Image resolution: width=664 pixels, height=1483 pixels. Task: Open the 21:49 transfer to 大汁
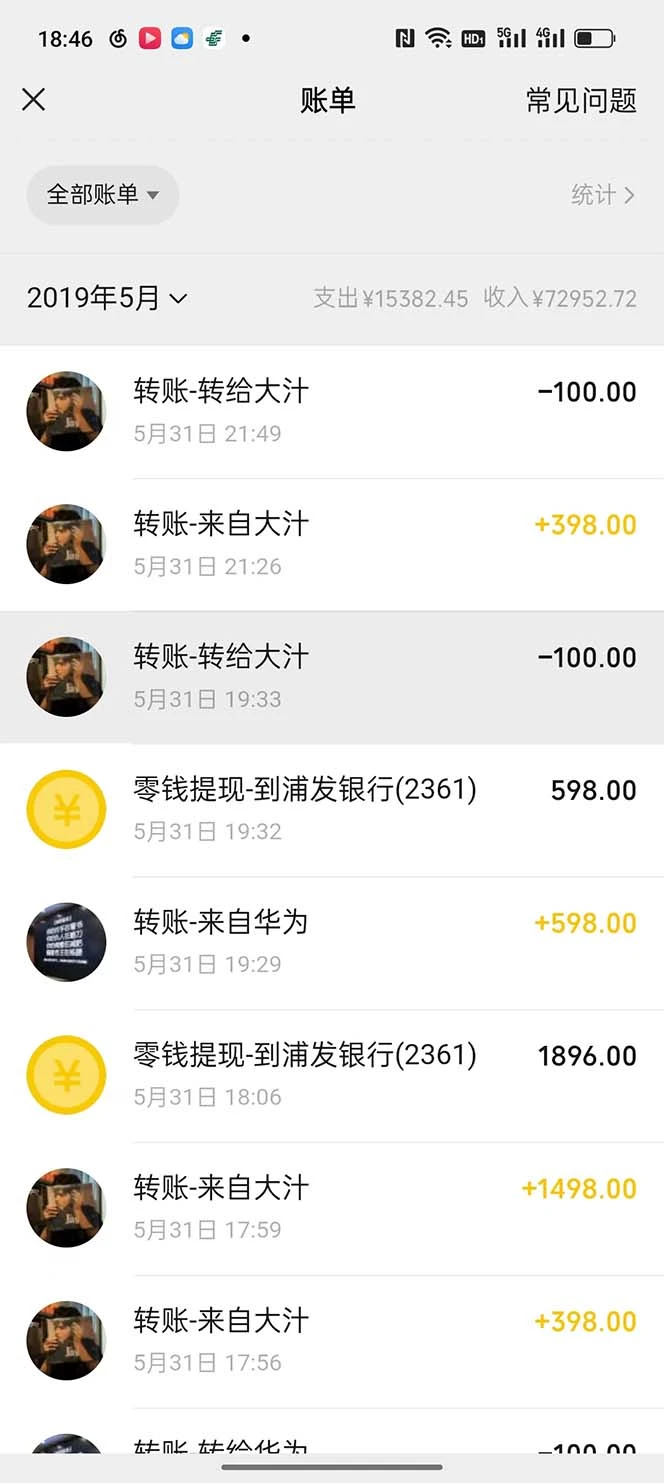(332, 411)
